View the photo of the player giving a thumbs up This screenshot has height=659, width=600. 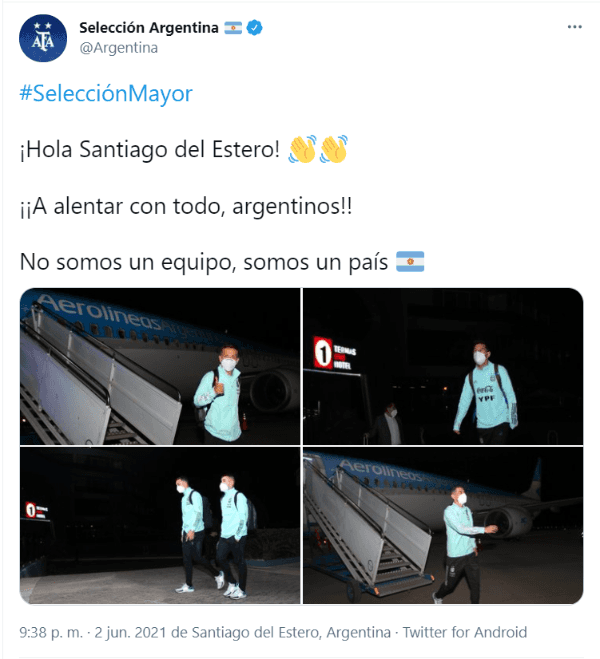[160, 366]
